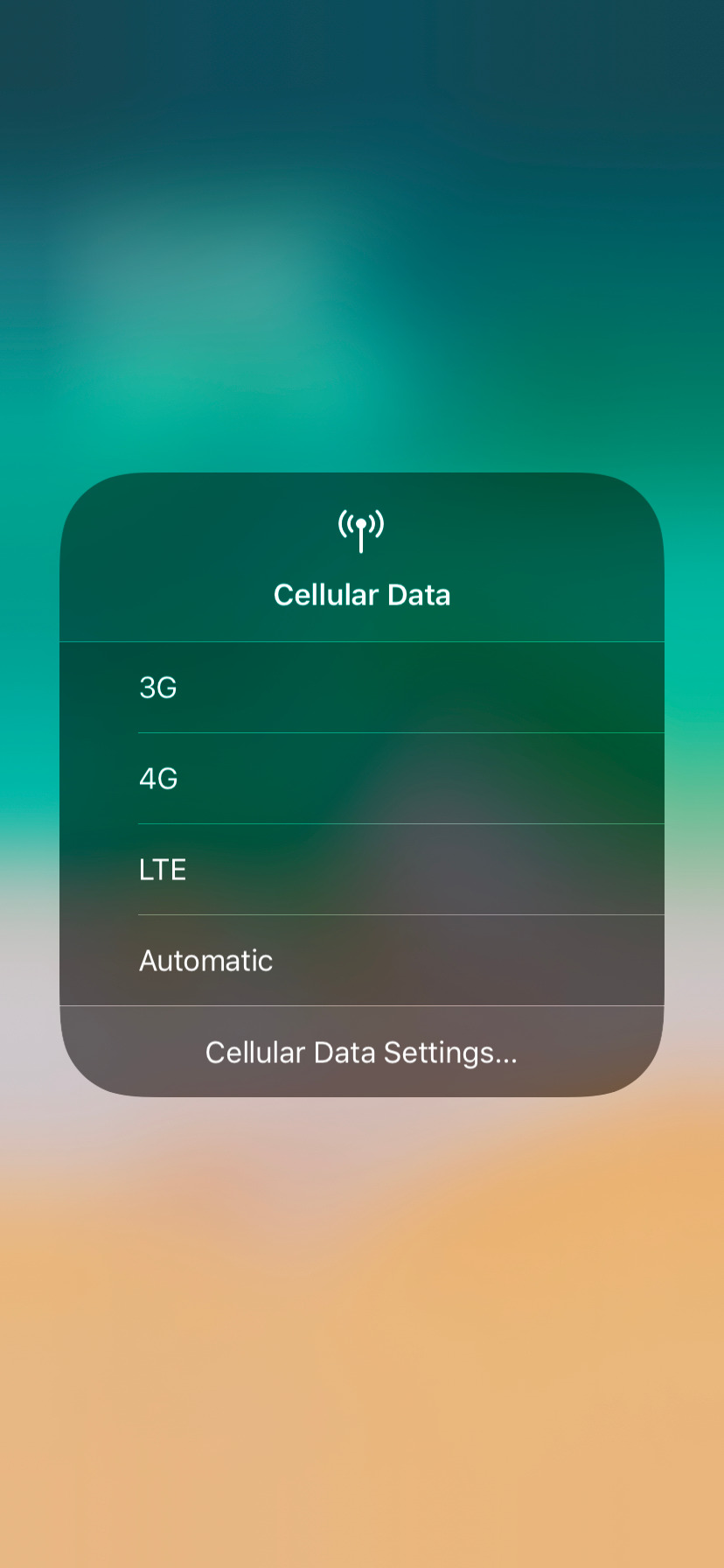This screenshot has width=724, height=1568.
Task: Set network mode to Automatic
Action: [x=362, y=961]
